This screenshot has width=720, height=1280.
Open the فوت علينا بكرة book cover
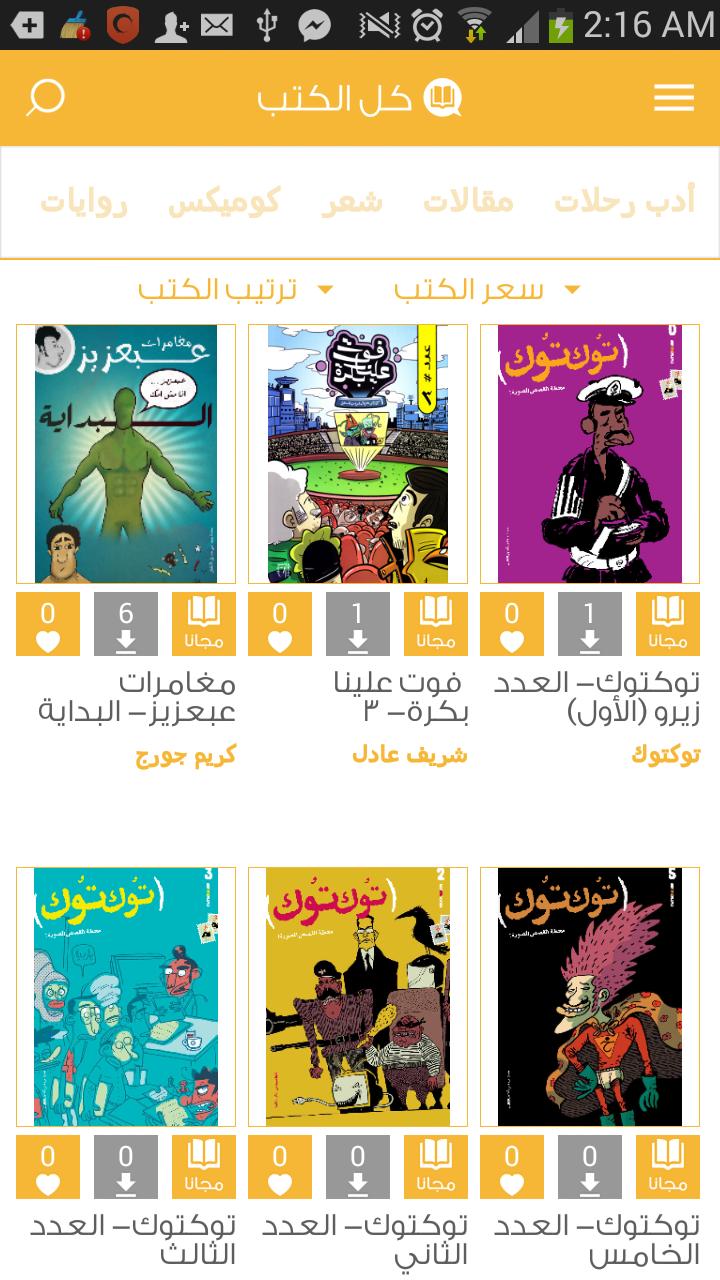[x=358, y=454]
